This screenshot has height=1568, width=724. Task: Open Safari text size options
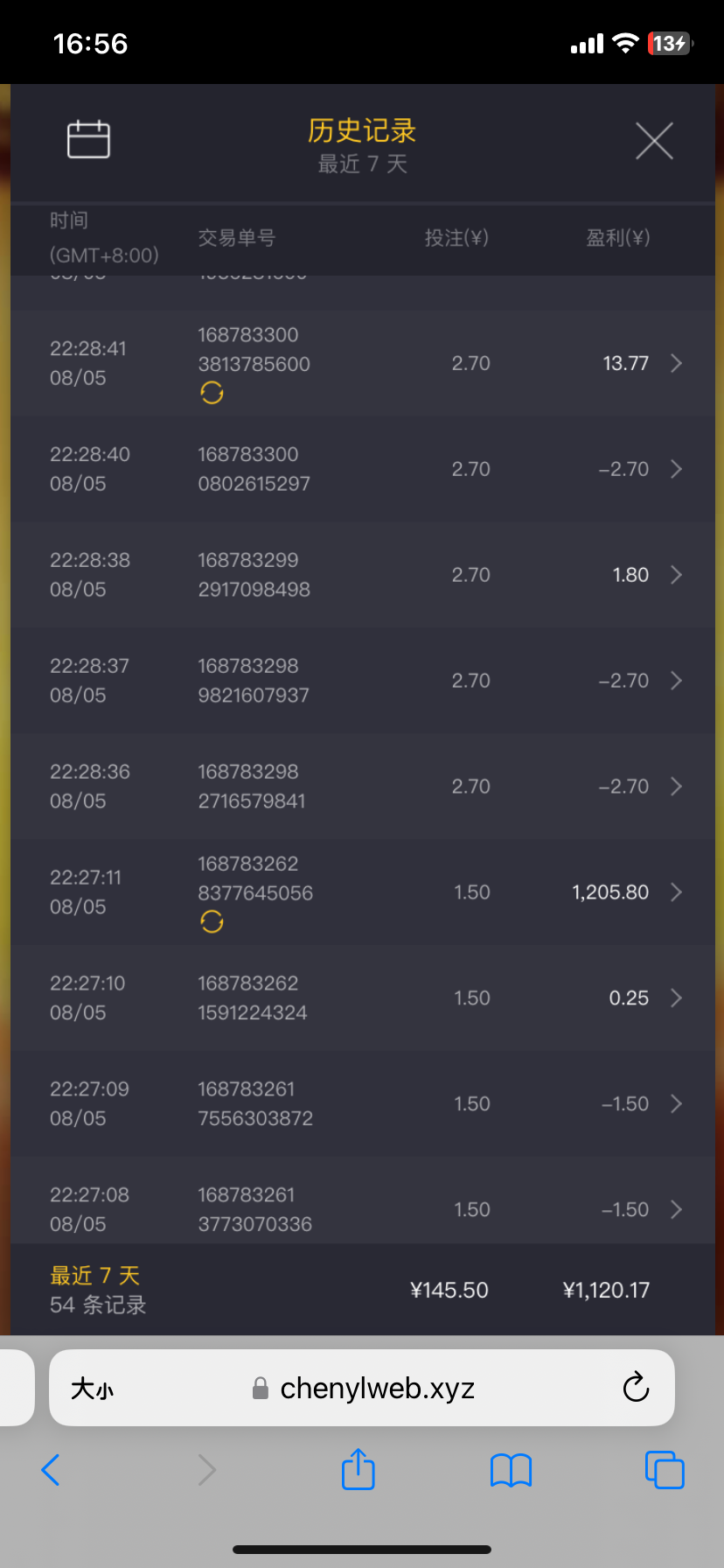(92, 1389)
